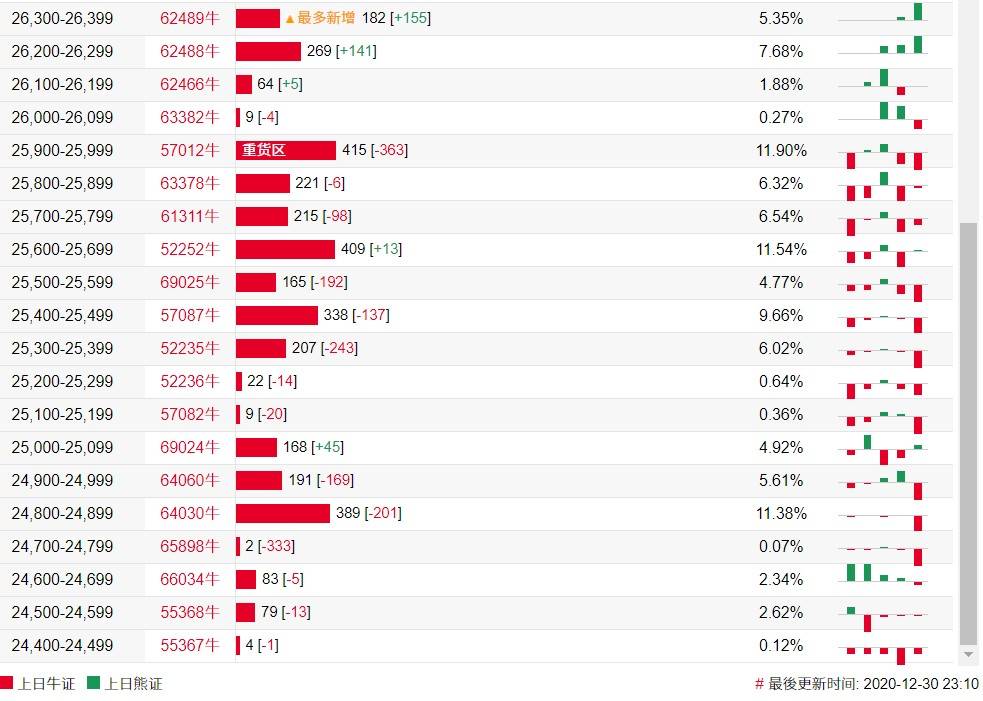The height and width of the screenshot is (701, 983).
Task: Open the 66034牛 certificate link
Action: click(x=189, y=579)
